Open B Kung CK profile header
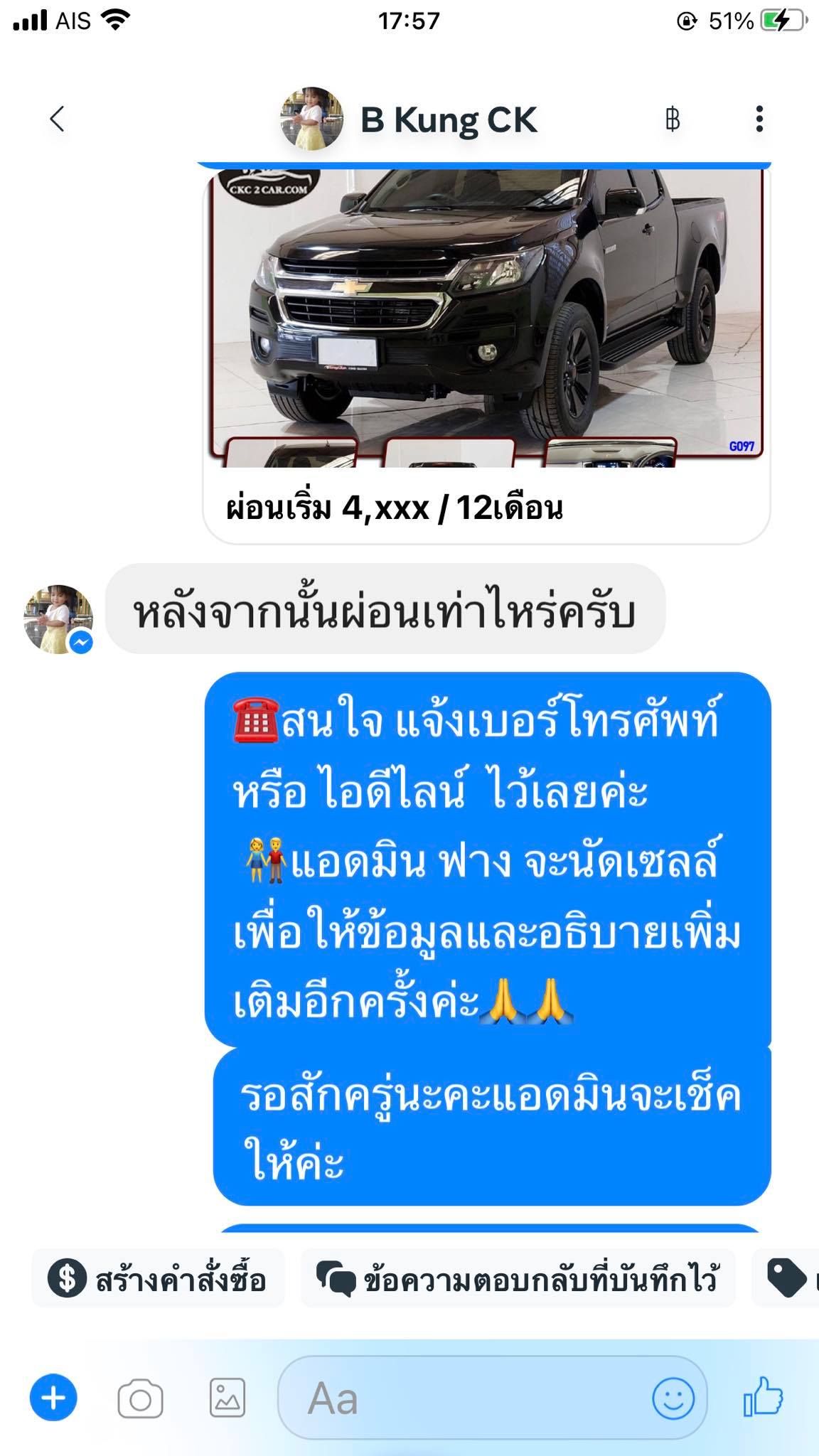Viewport: 819px width, 1456px height. click(x=448, y=119)
